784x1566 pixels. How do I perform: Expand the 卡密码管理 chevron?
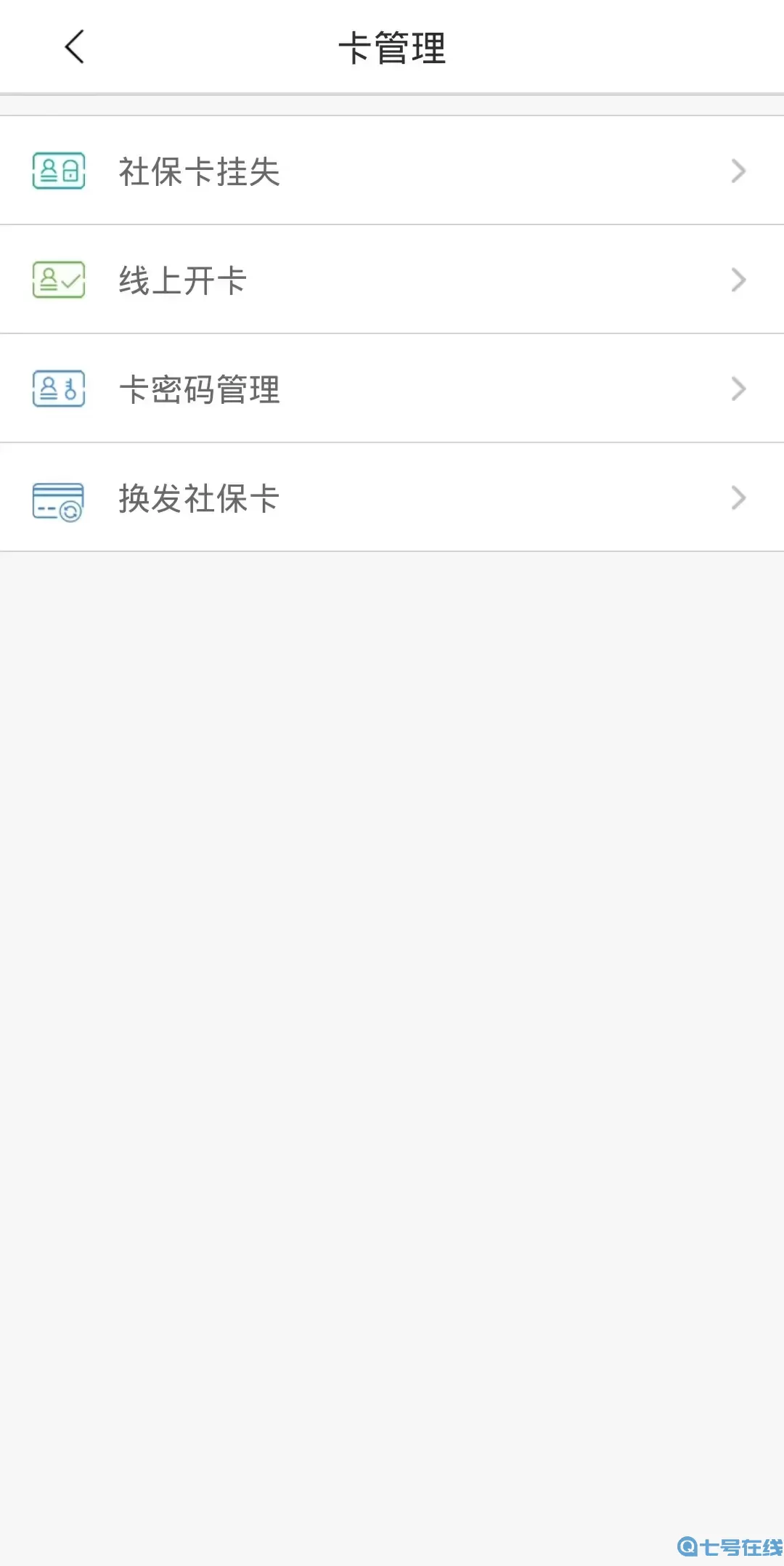(x=739, y=389)
